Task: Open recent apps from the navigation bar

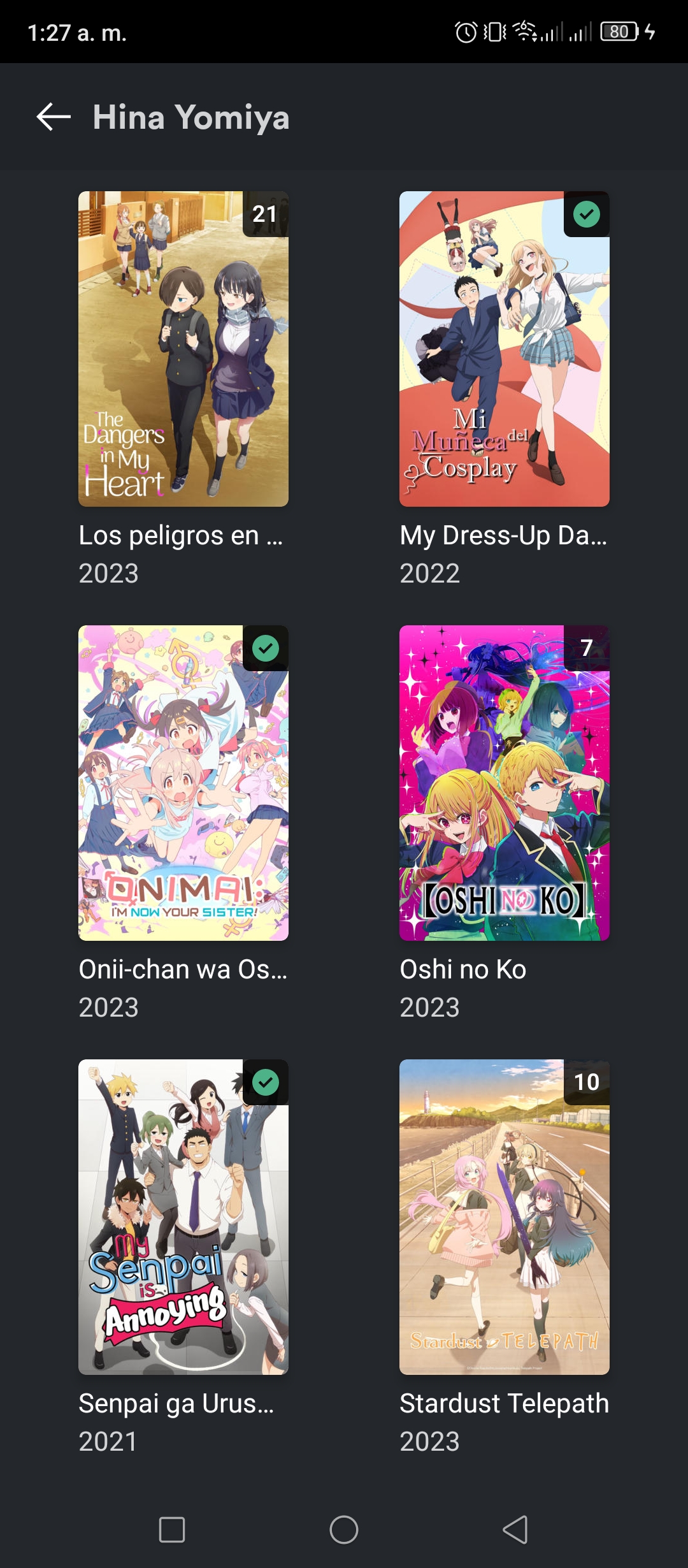Action: tap(172, 1530)
